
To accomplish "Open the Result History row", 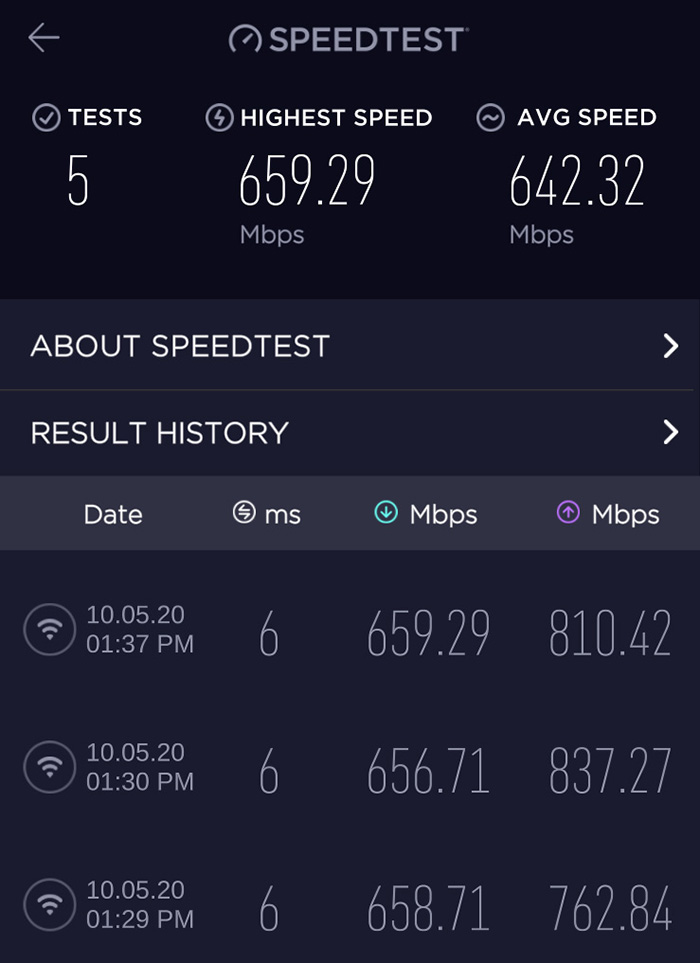I will tap(350, 433).
